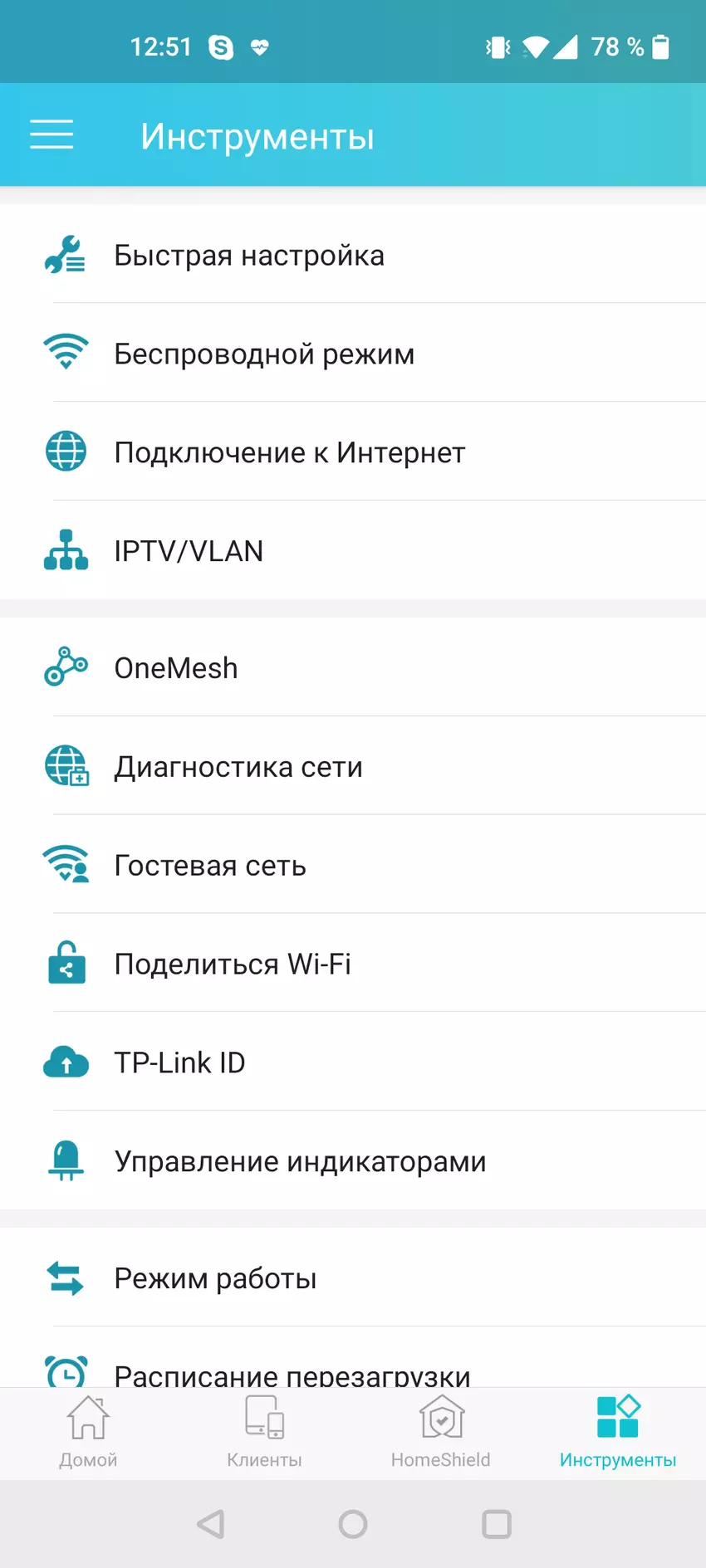Launch Диагностика сети
Image resolution: width=706 pixels, height=1568 pixels.
[238, 767]
